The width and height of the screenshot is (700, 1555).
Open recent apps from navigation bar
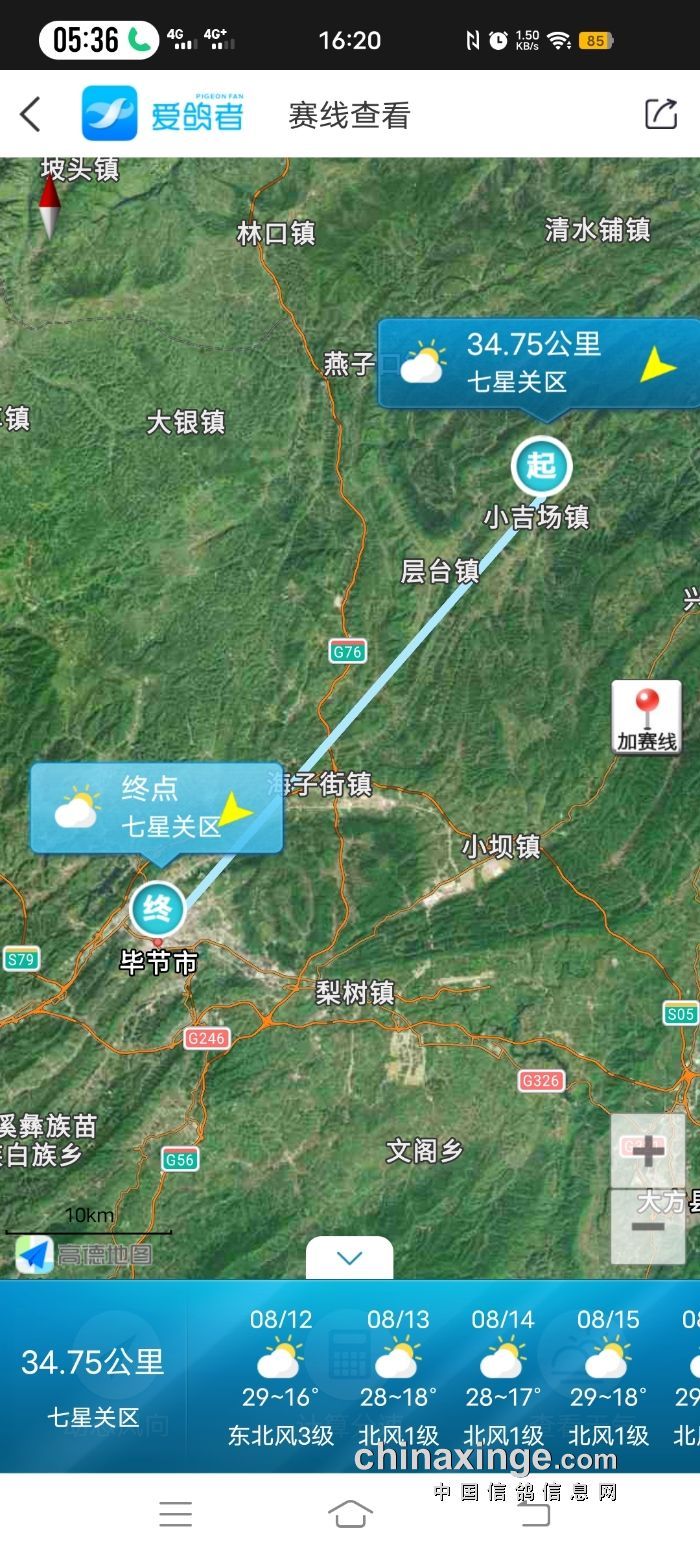176,1514
